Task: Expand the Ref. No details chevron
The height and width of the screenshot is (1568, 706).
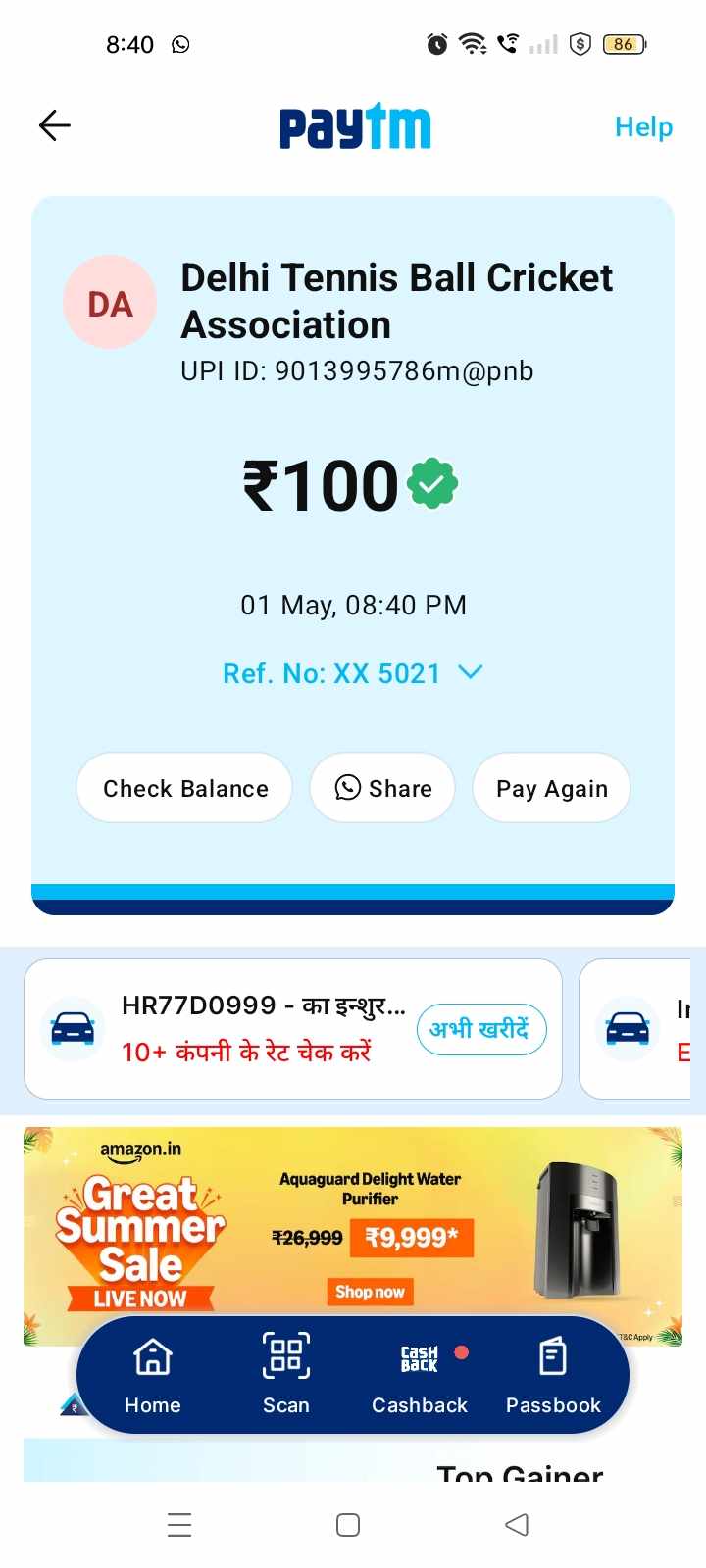Action: pos(471,672)
